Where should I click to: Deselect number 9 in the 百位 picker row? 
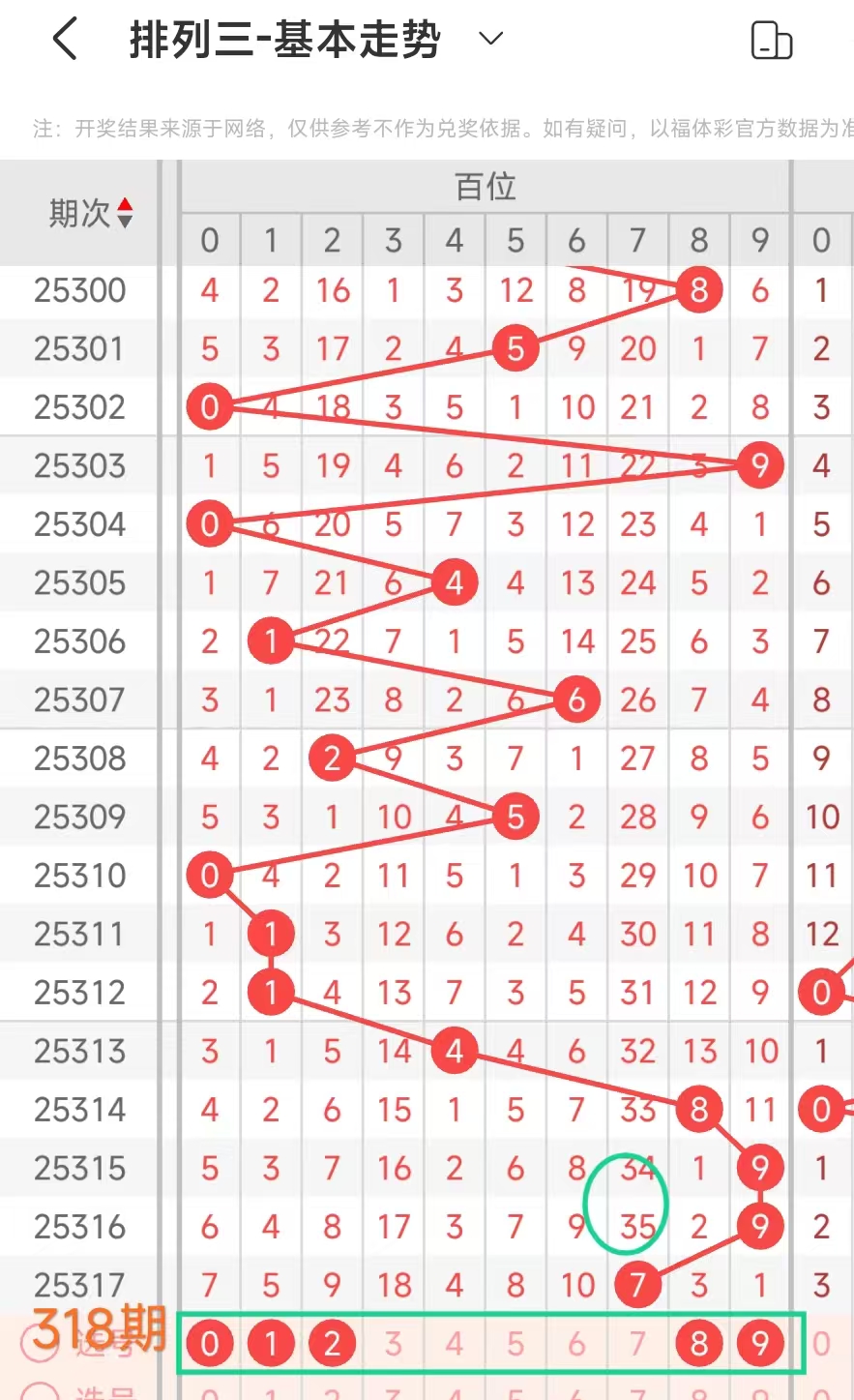pos(760,1343)
